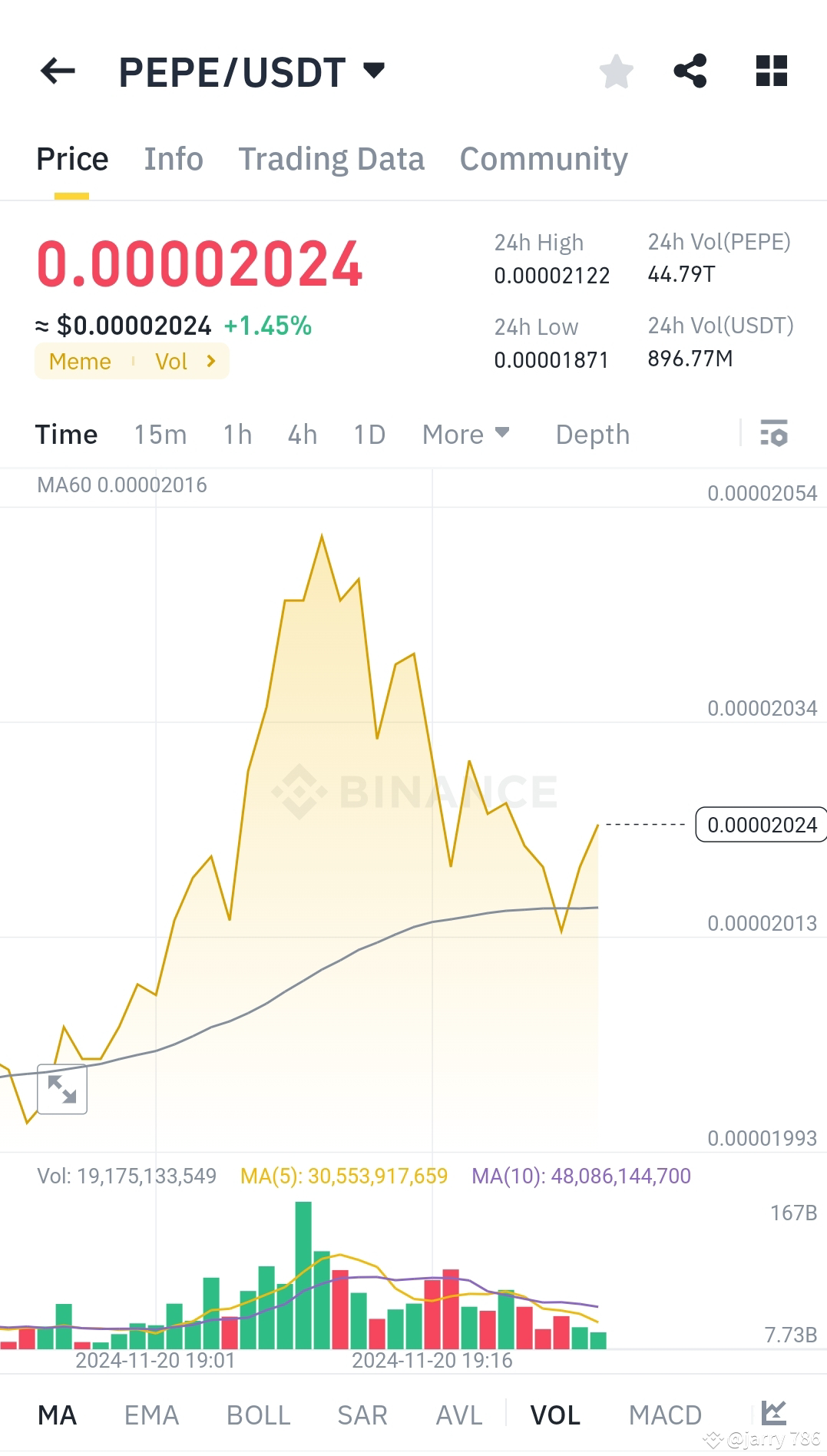Toggle the SAR indicator on the chart
The height and width of the screenshot is (1456, 827).
(362, 1413)
